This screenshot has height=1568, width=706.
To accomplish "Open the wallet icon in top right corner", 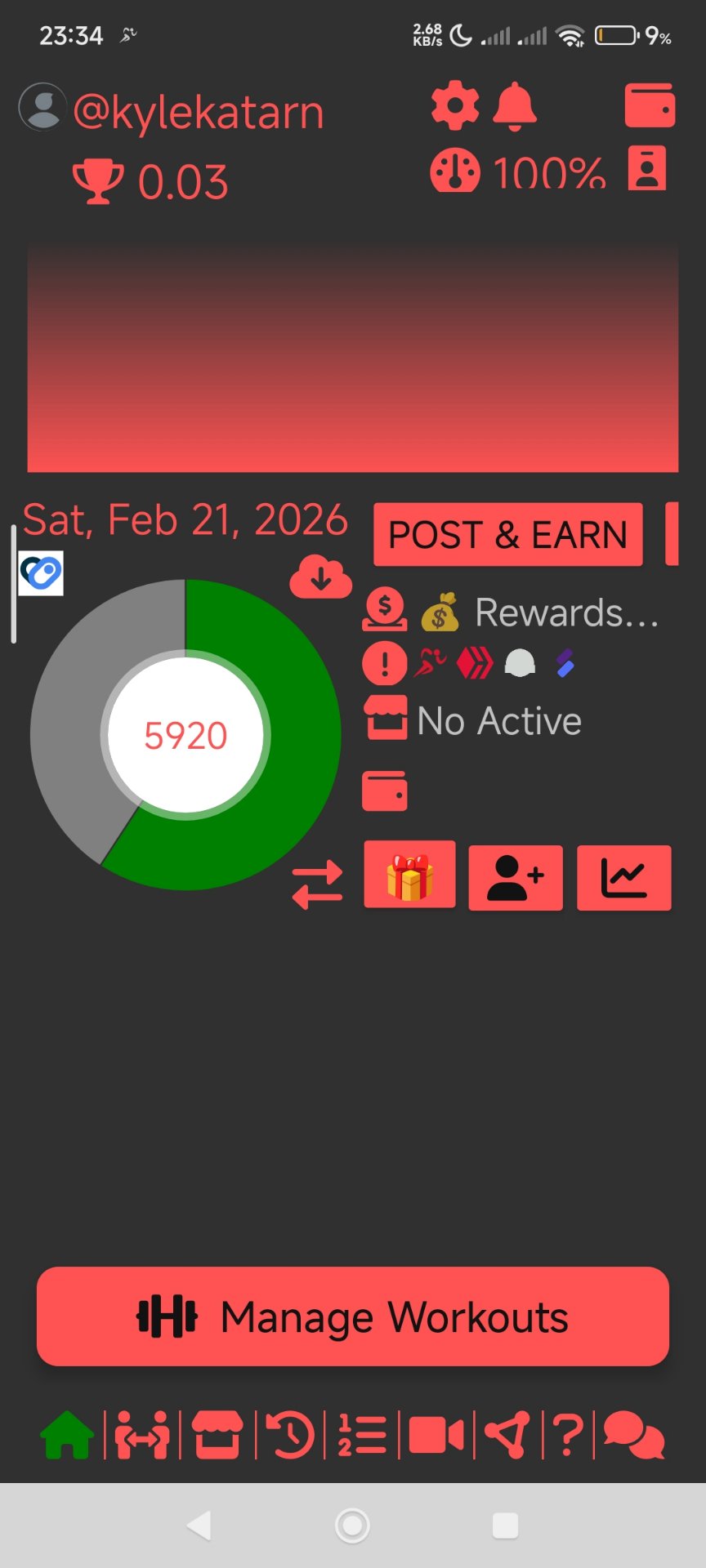I will 650,105.
